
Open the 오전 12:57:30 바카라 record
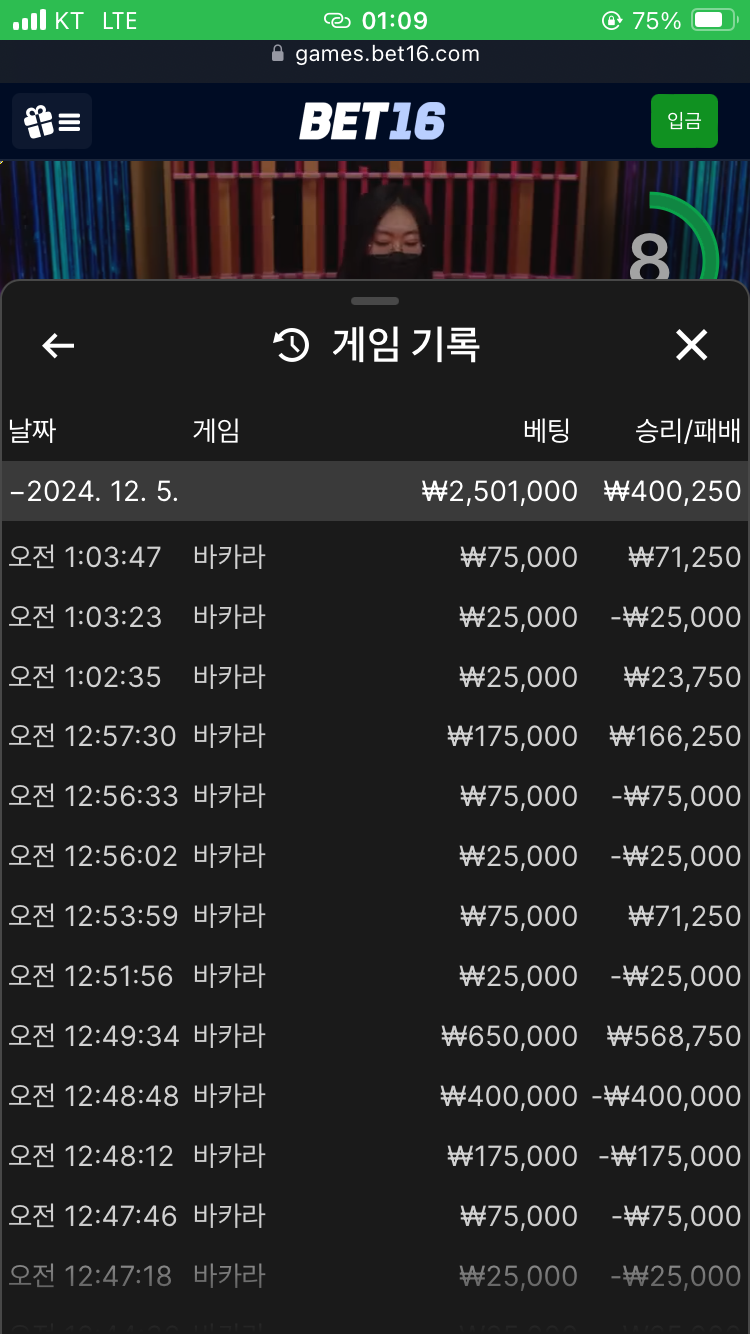click(x=375, y=736)
